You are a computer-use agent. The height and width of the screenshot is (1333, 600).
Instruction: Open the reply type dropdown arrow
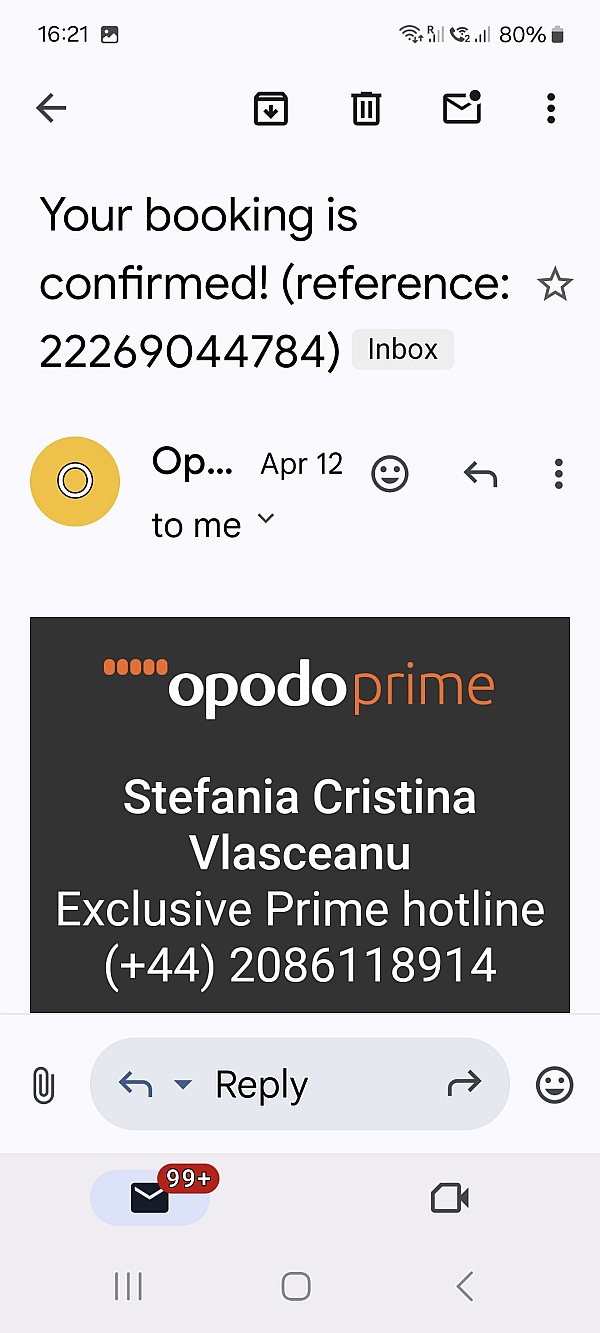tap(183, 1084)
